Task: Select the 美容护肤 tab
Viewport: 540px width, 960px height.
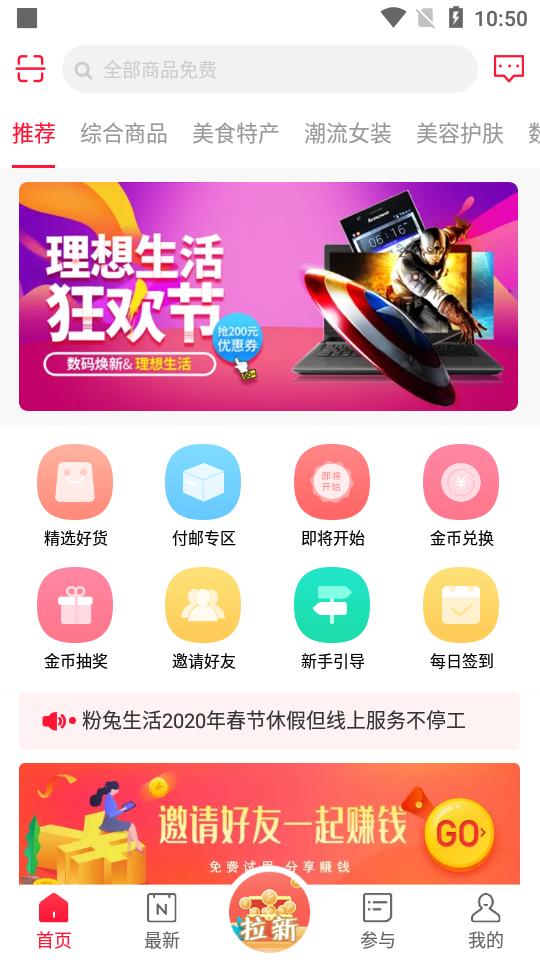Action: click(460, 133)
